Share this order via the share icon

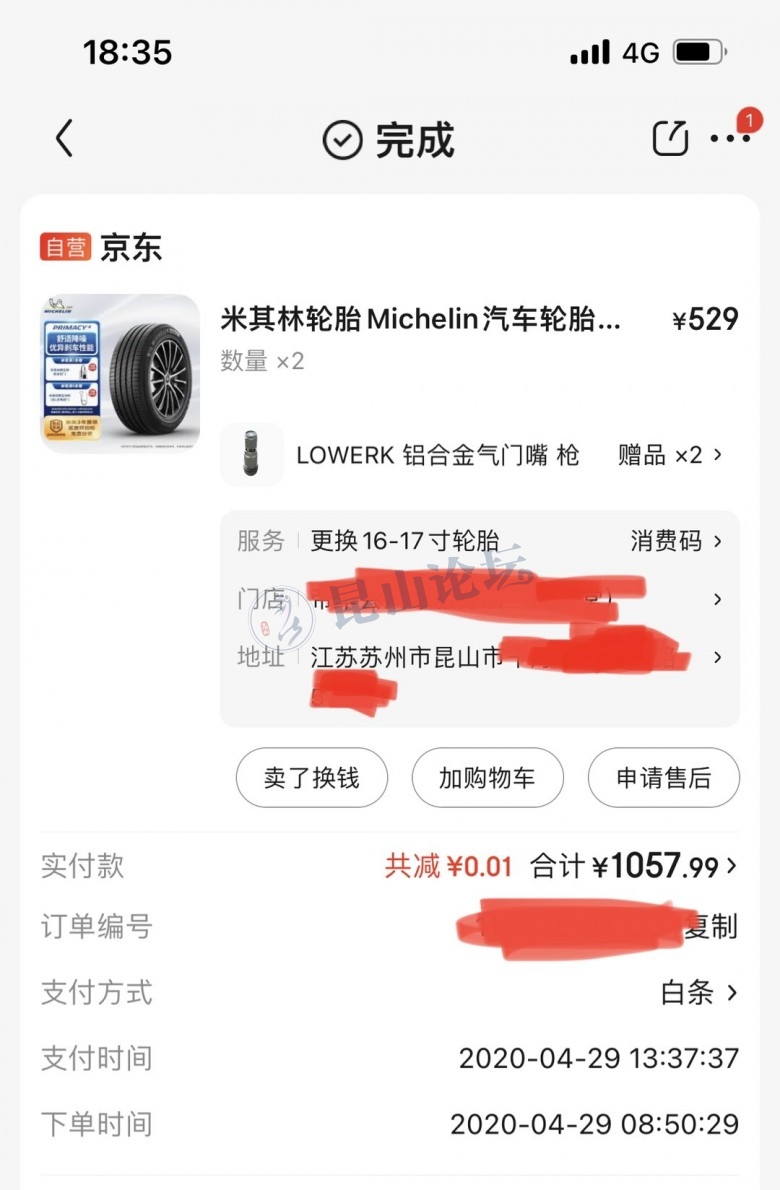(670, 139)
